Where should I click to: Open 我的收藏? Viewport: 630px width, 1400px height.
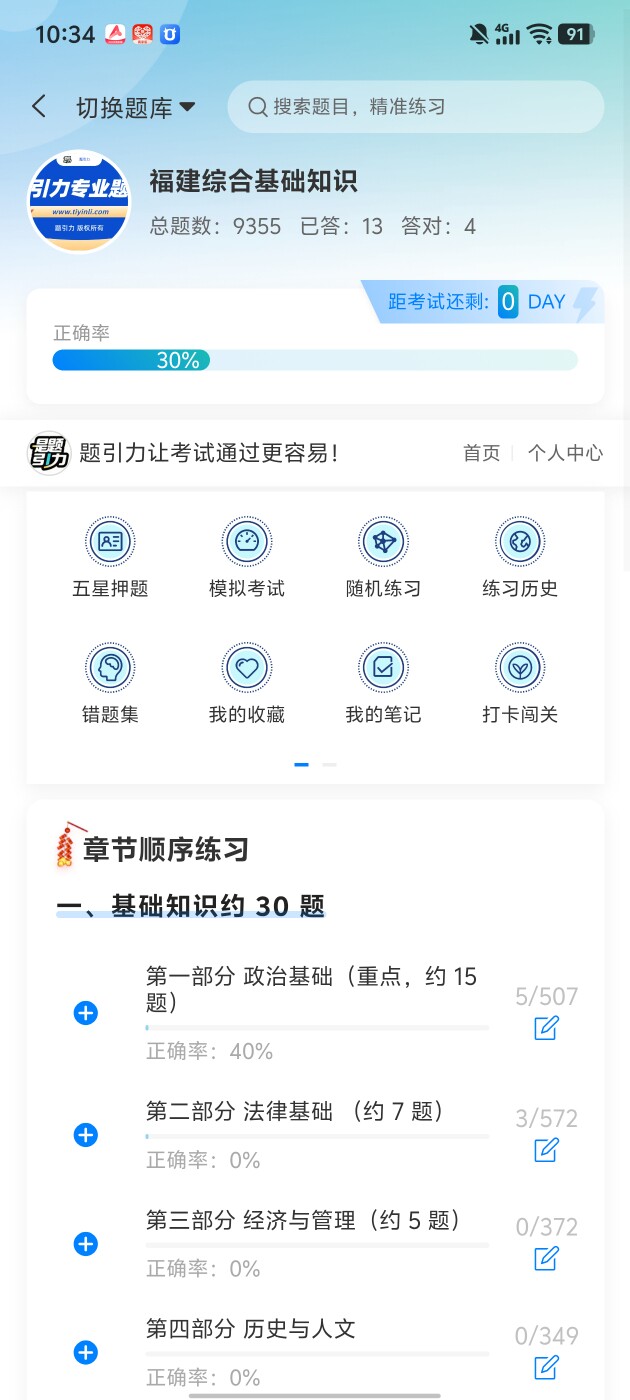point(247,685)
